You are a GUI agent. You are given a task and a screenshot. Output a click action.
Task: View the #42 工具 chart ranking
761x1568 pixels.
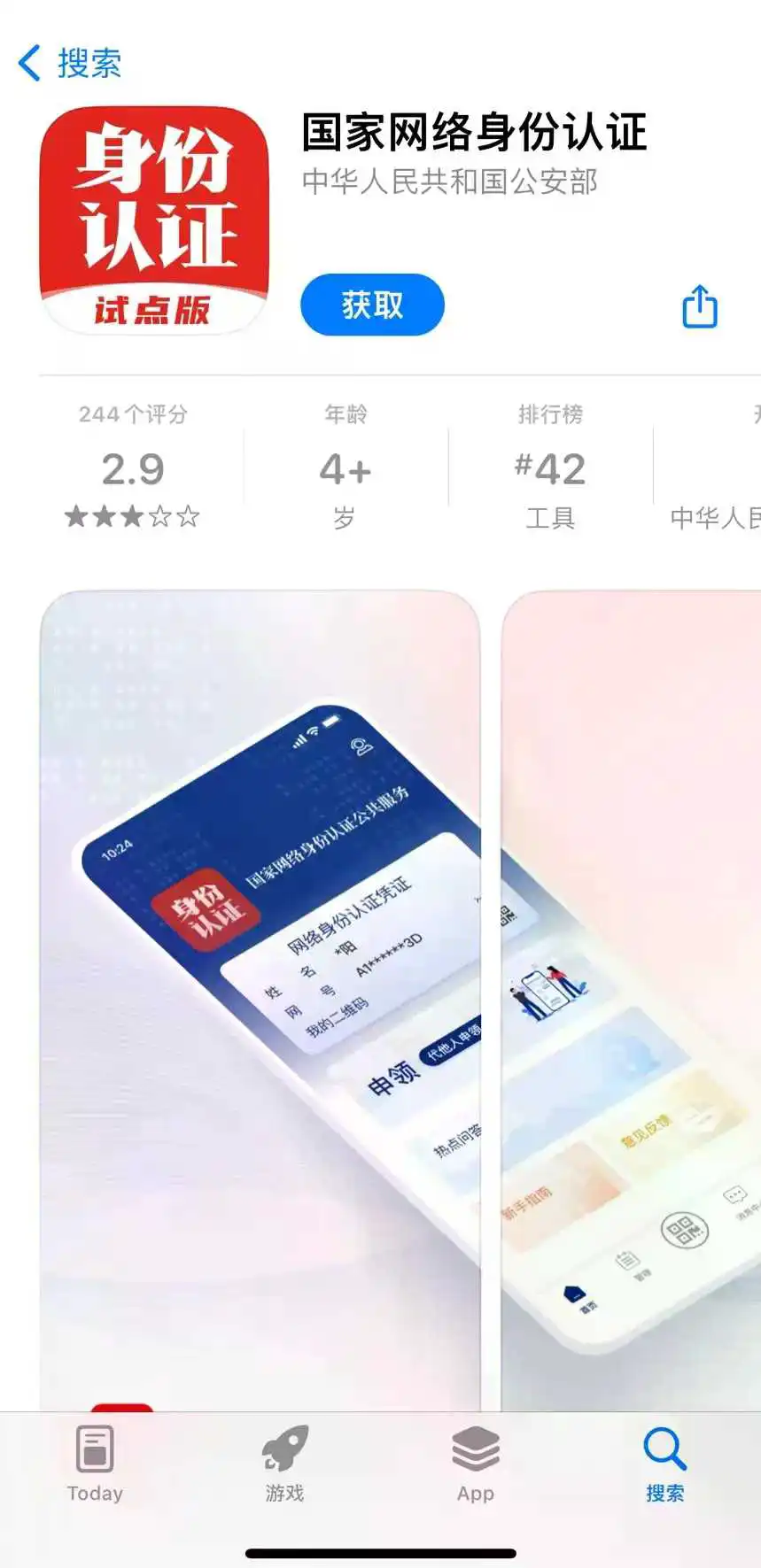pos(550,467)
